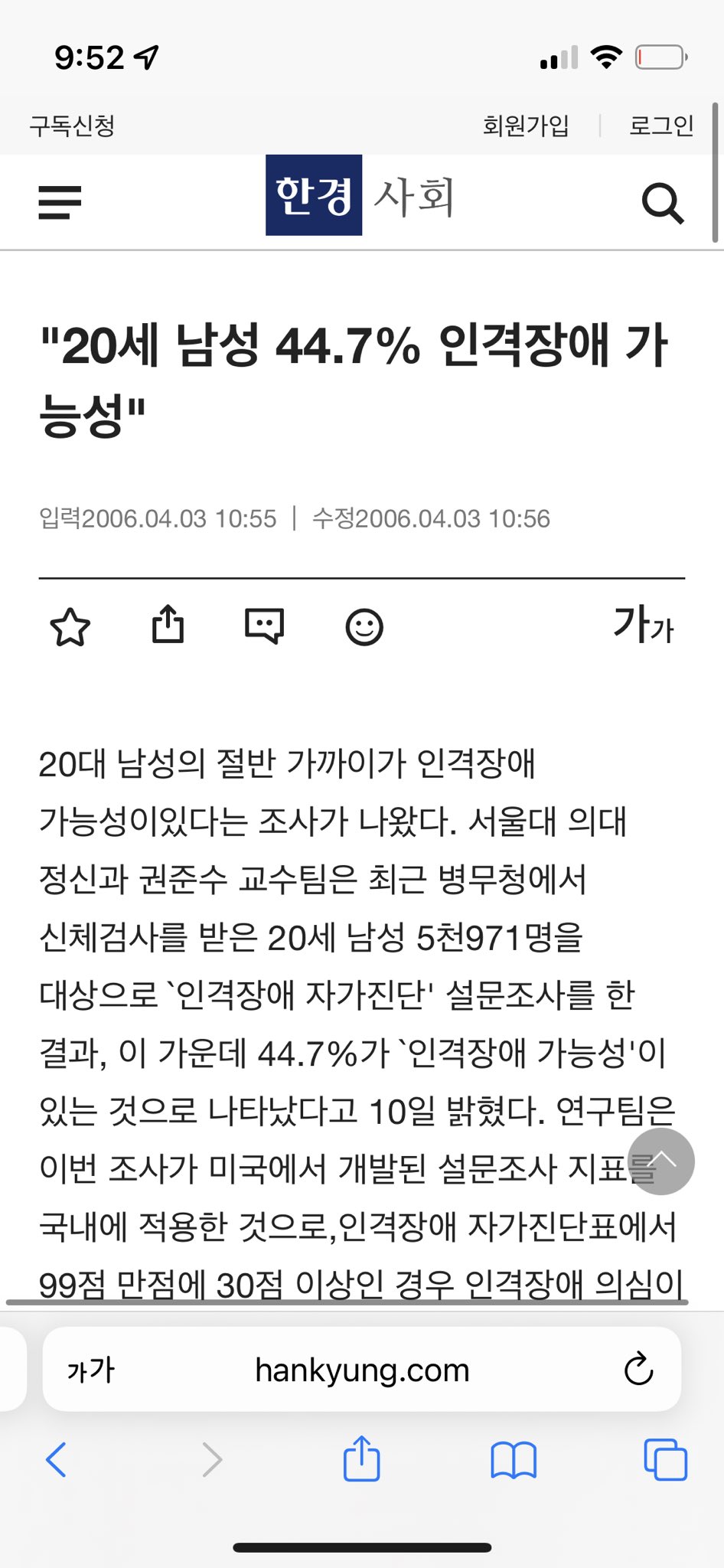Screen dimensions: 724x1568
Task: Open the site search magnifier
Action: click(x=662, y=203)
